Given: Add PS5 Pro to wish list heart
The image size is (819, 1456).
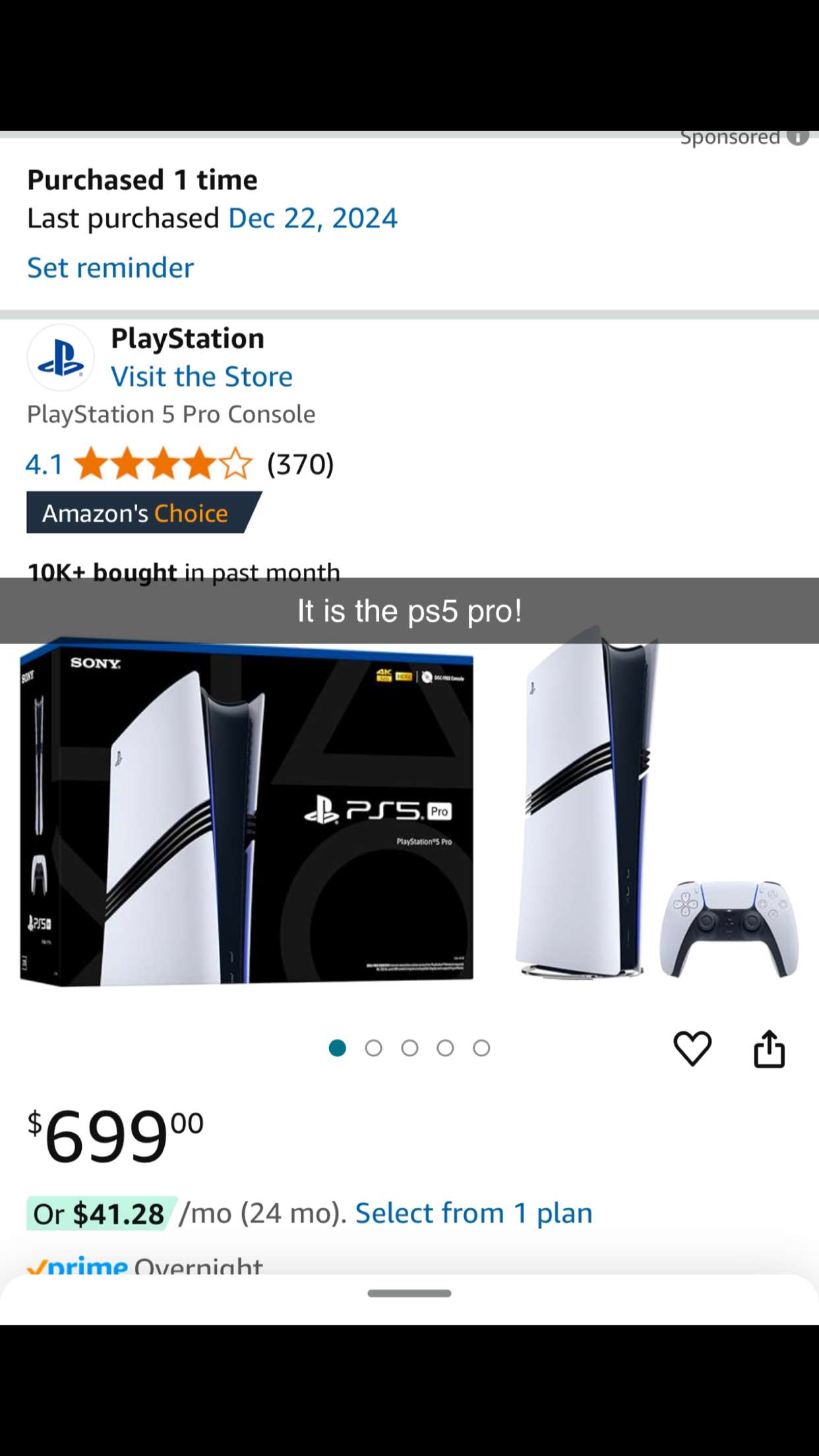Looking at the screenshot, I should coord(692,1048).
